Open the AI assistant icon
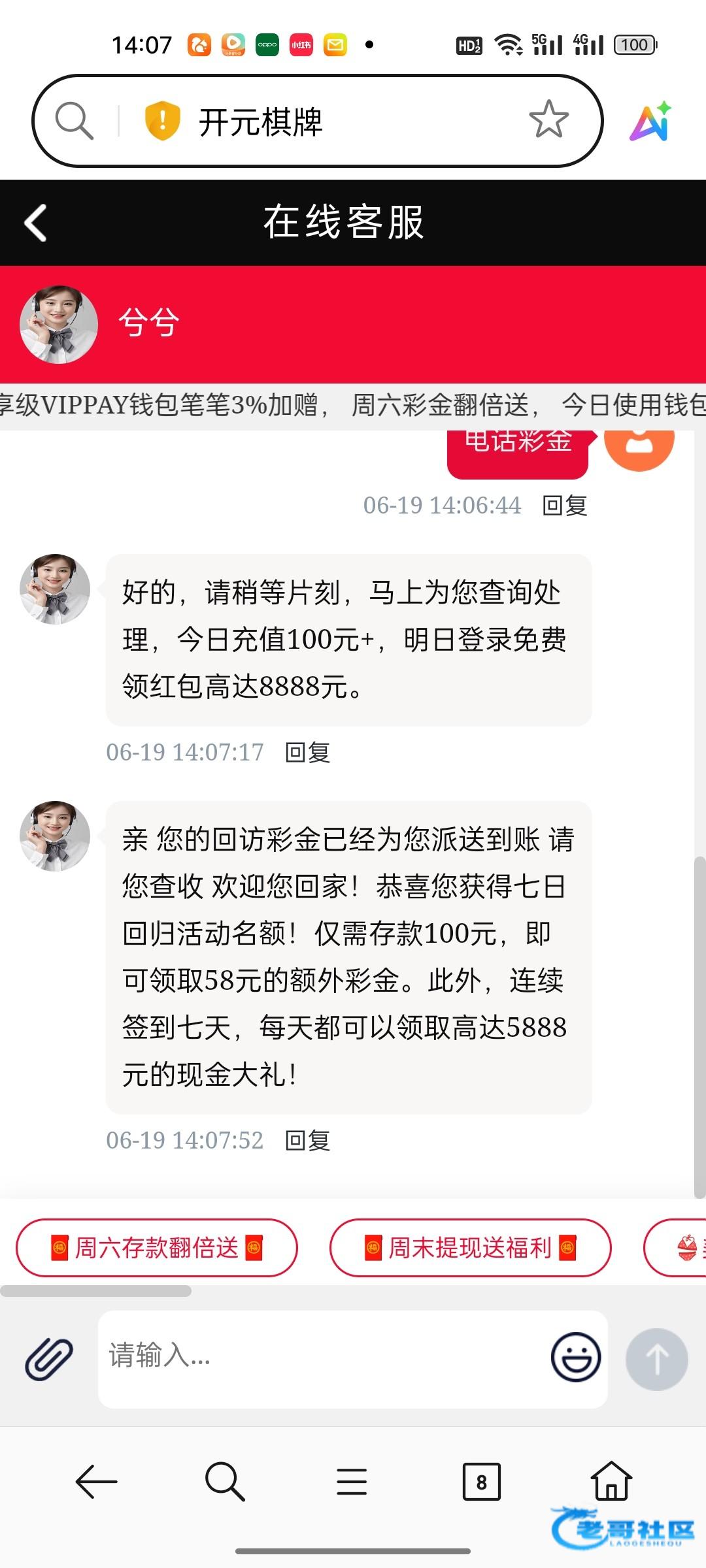This screenshot has height=1568, width=706. coord(650,122)
